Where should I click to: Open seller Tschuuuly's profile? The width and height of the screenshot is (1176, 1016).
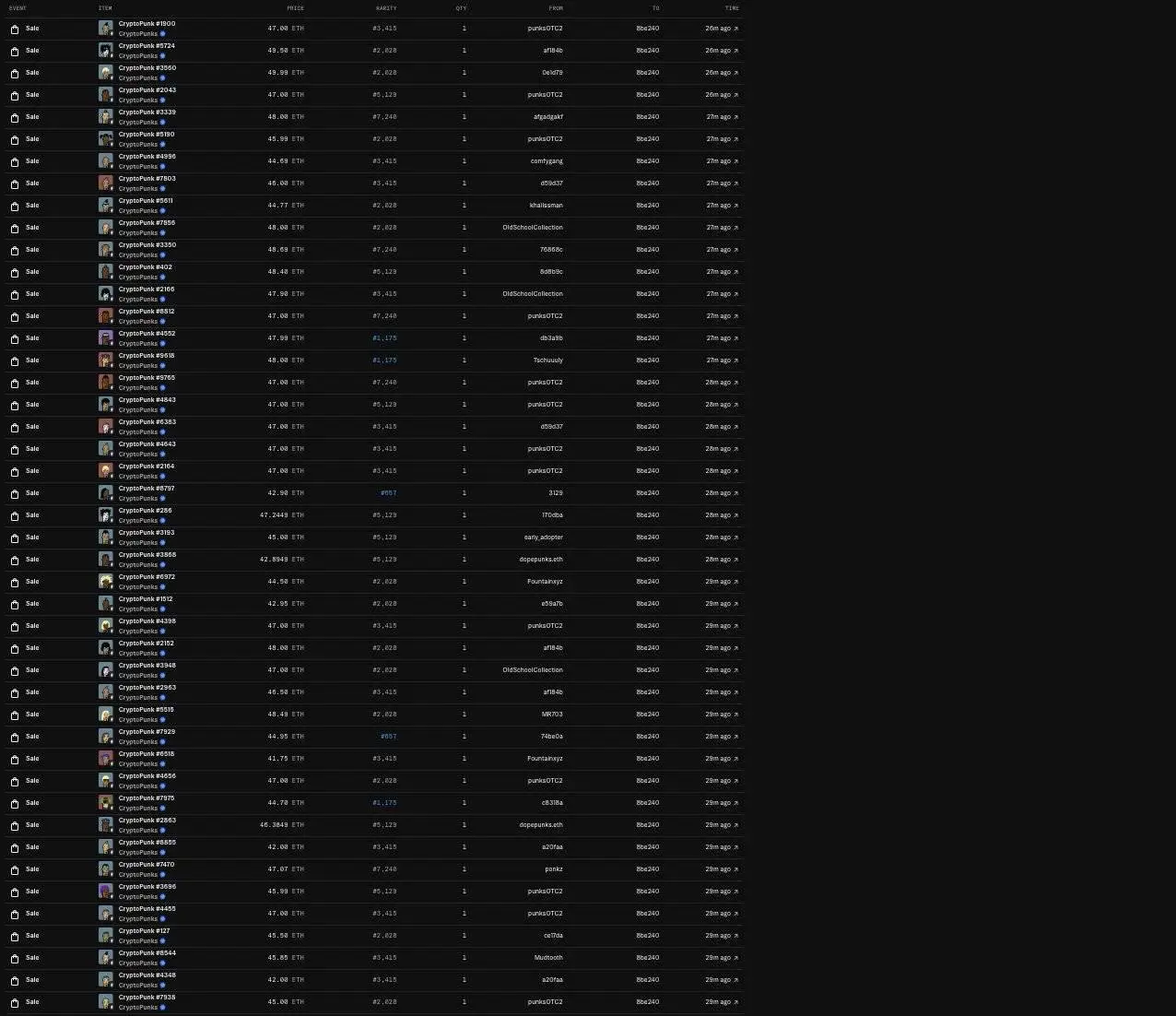pyautogui.click(x=547, y=360)
